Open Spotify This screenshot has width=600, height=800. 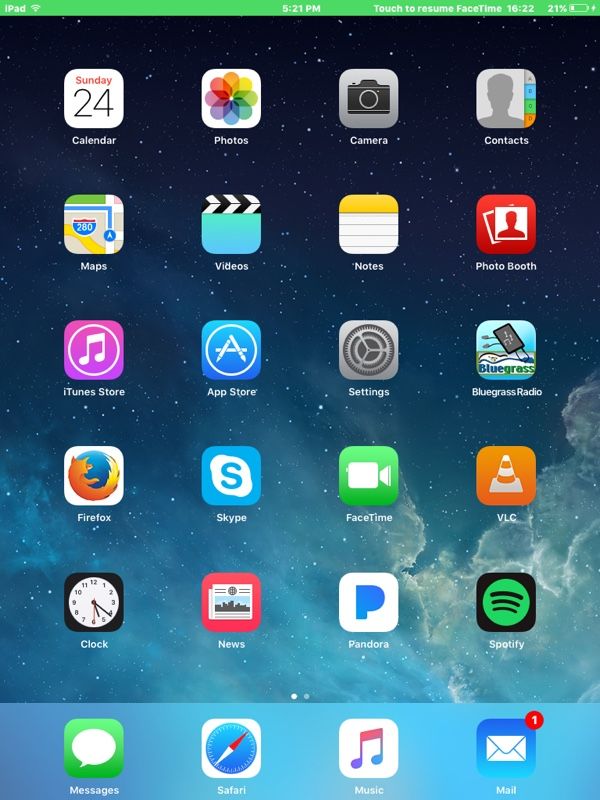click(x=506, y=602)
